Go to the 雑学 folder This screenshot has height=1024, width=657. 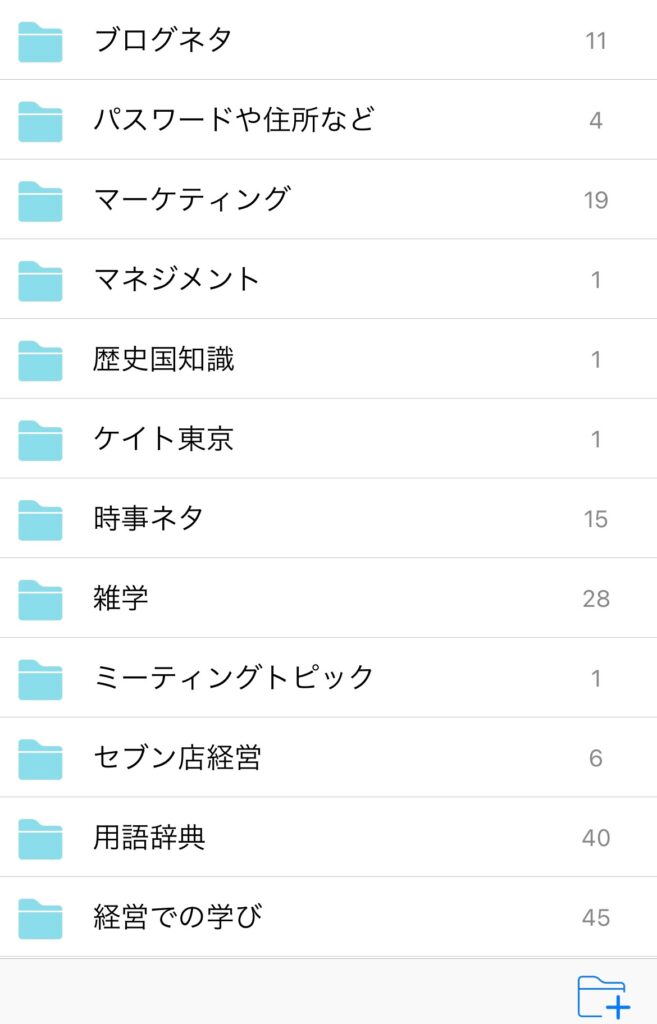121,598
